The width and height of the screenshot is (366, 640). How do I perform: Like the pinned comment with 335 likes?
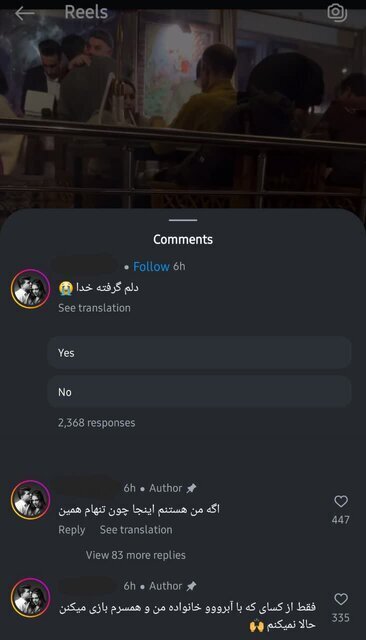341,599
